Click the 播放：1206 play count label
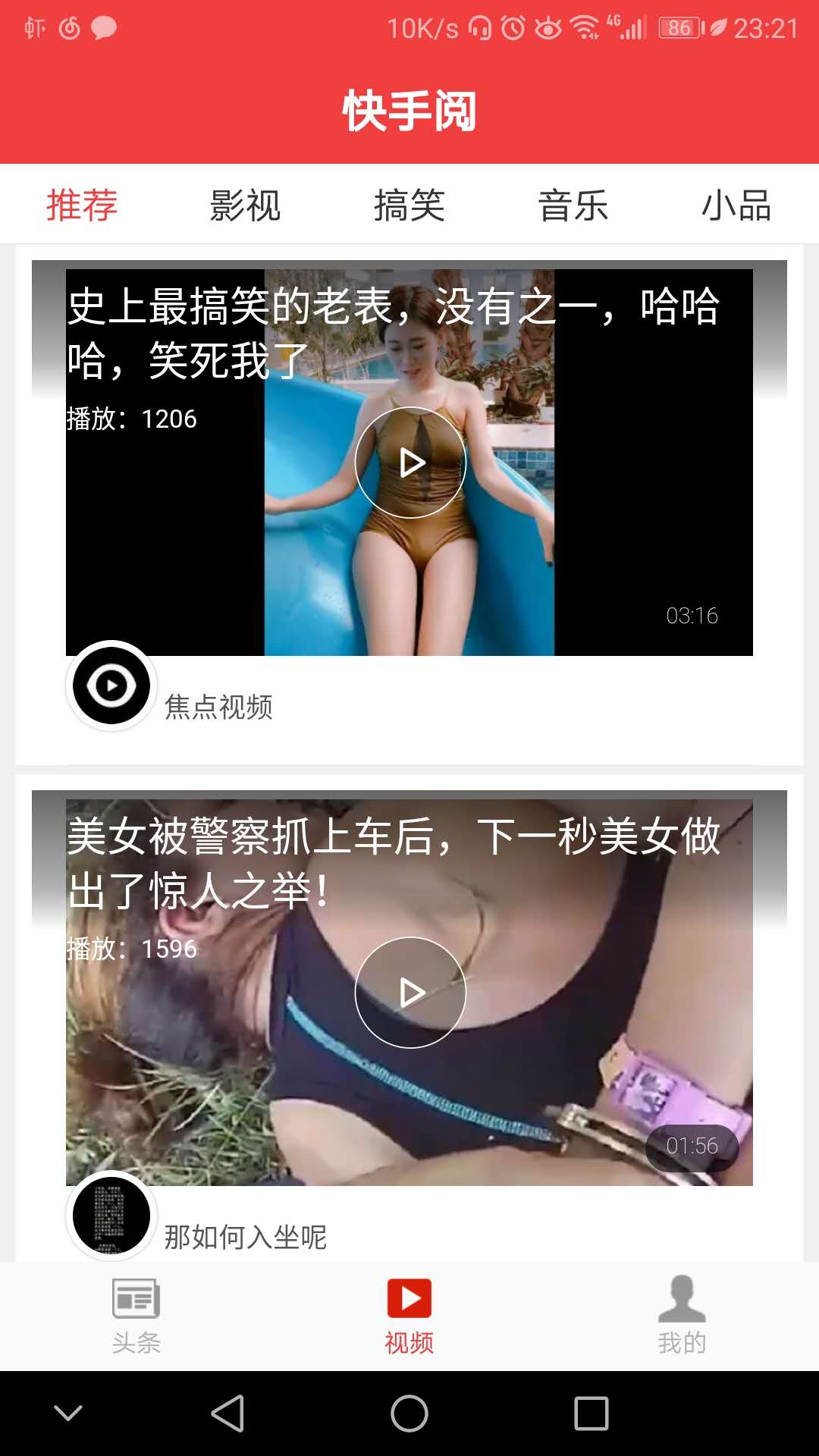Screen dimensions: 819x1456 pyautogui.click(x=130, y=419)
